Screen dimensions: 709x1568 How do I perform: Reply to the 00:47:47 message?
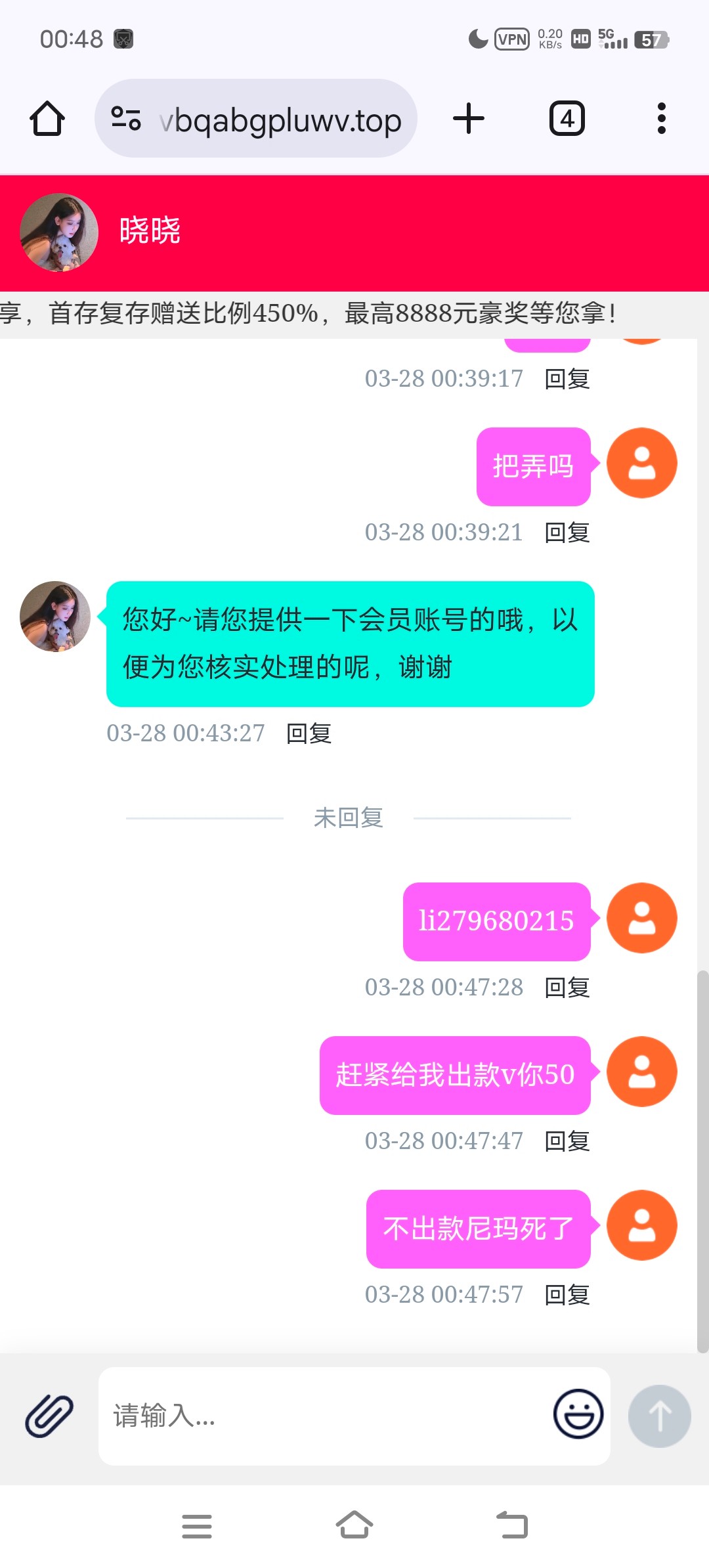pyautogui.click(x=567, y=1141)
